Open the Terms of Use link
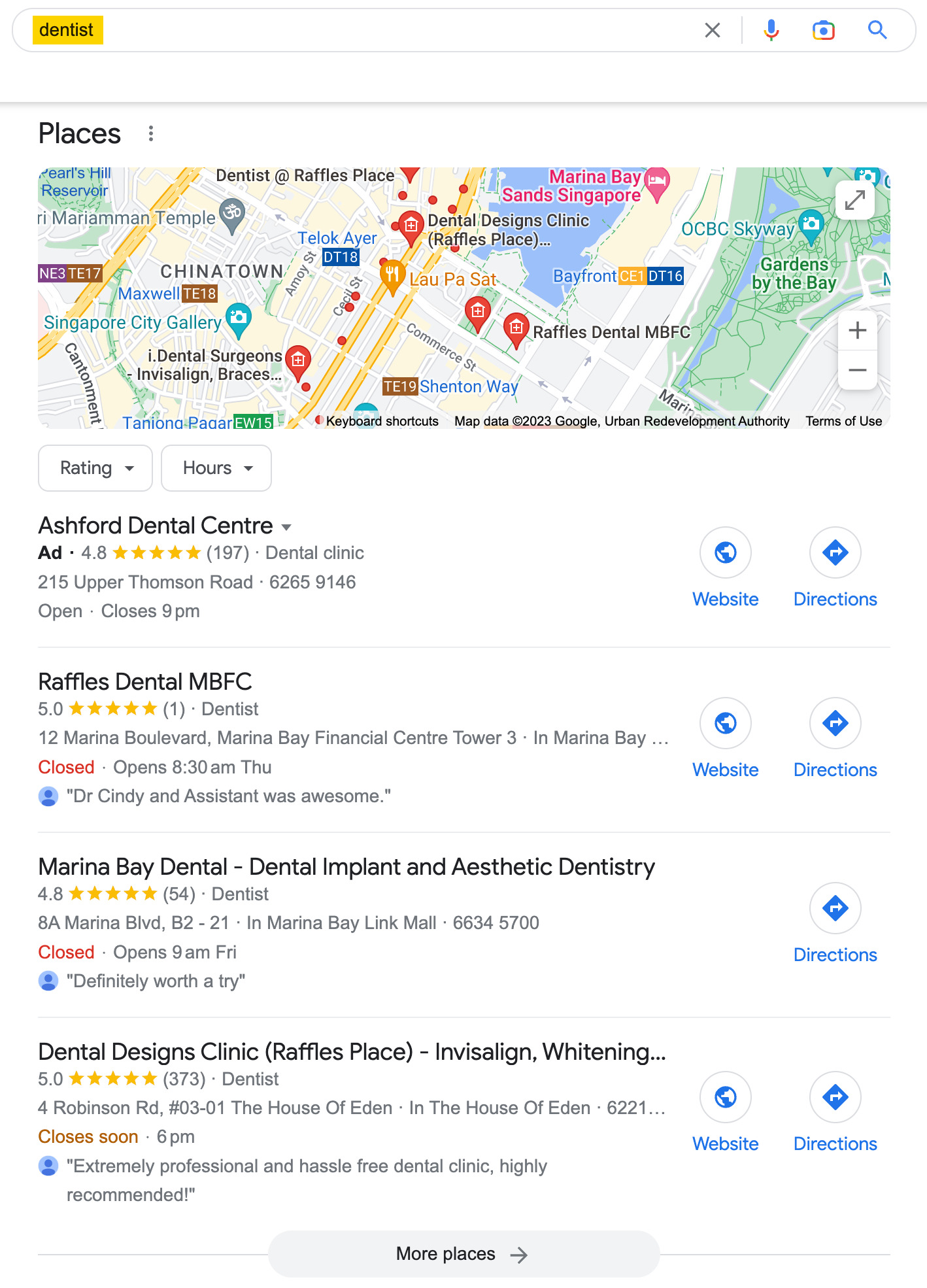Viewport: 927px width, 1288px height. click(x=844, y=421)
